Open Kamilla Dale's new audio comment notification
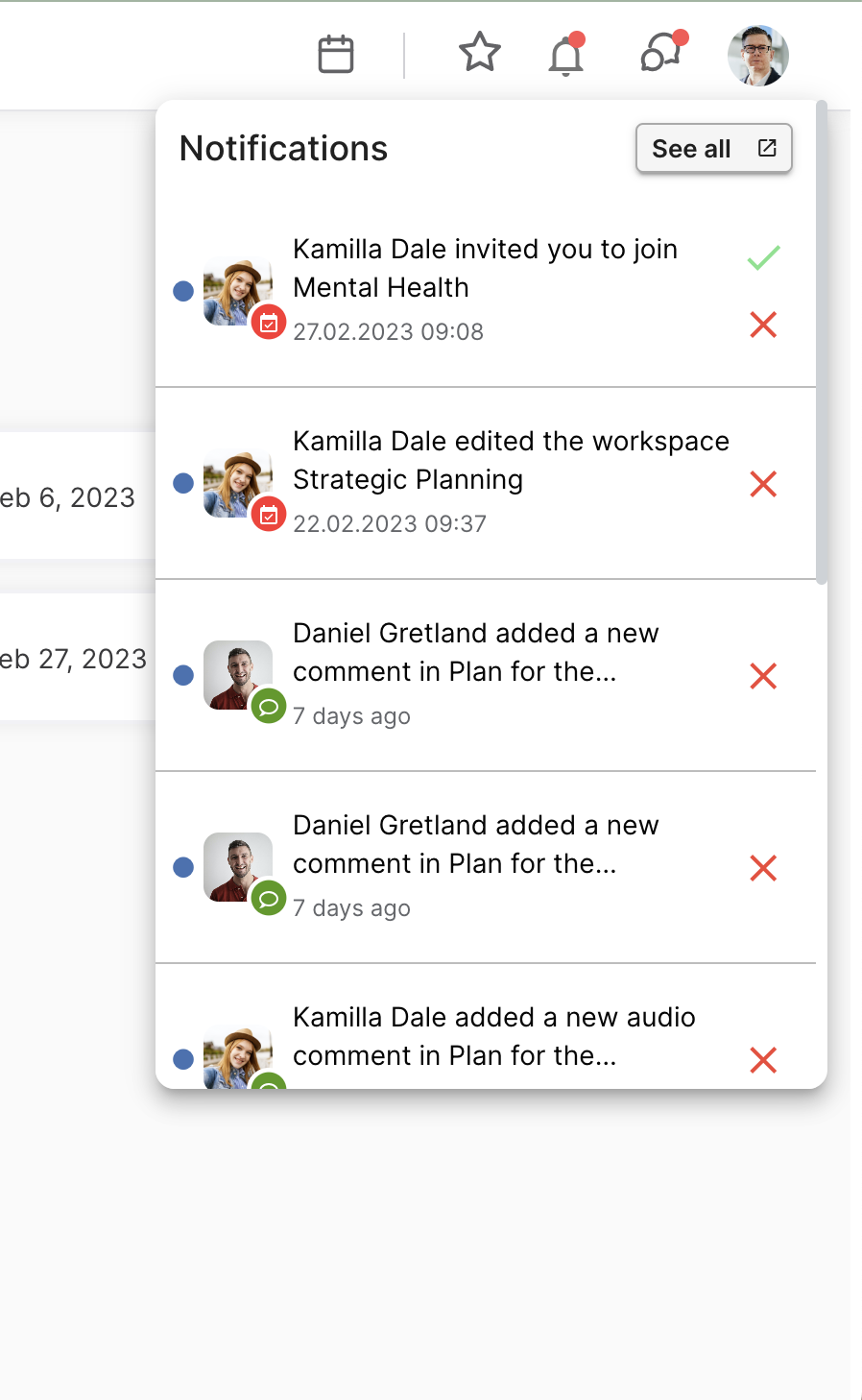 (493, 1037)
